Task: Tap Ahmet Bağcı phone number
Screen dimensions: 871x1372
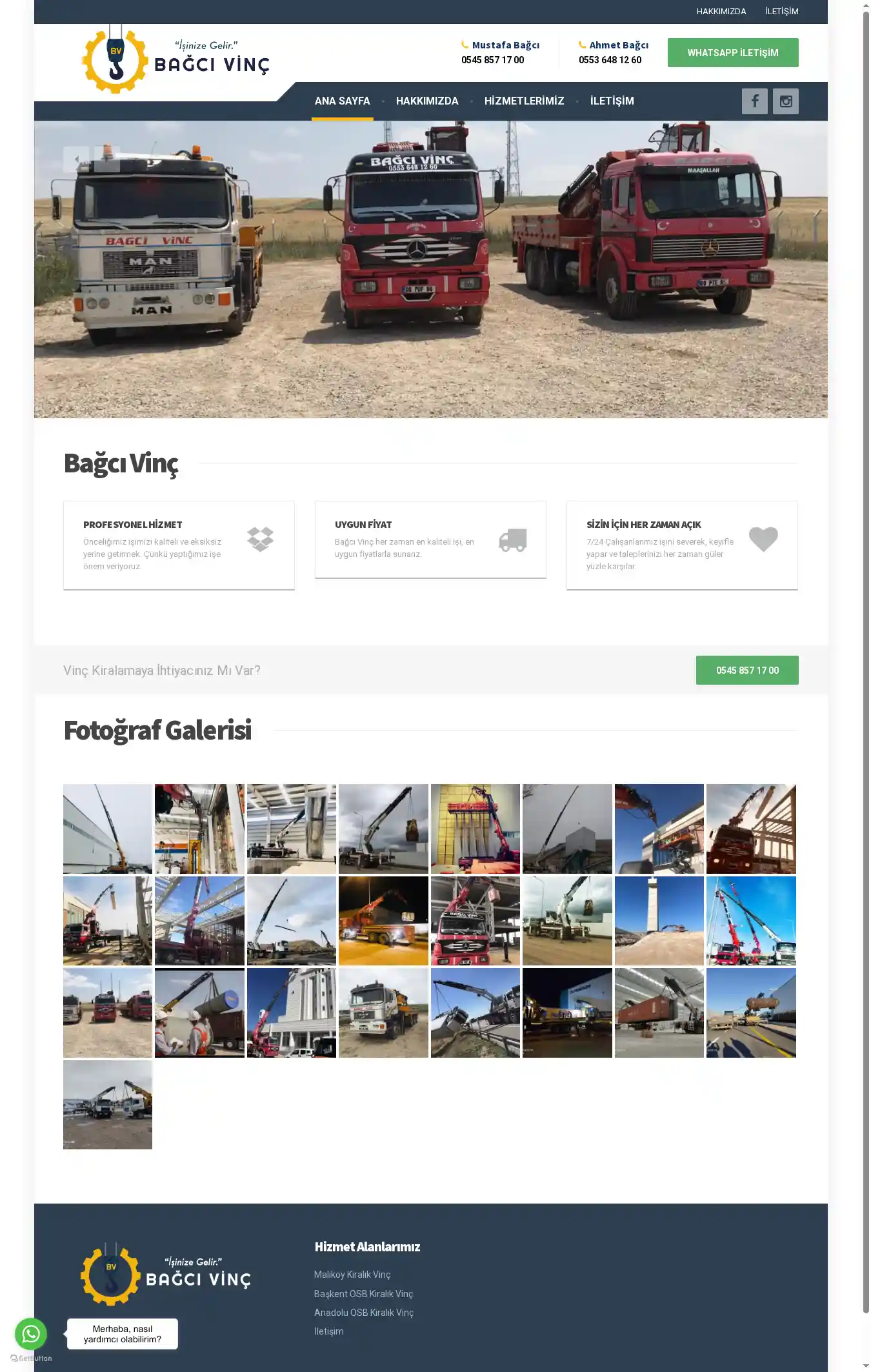Action: point(610,60)
